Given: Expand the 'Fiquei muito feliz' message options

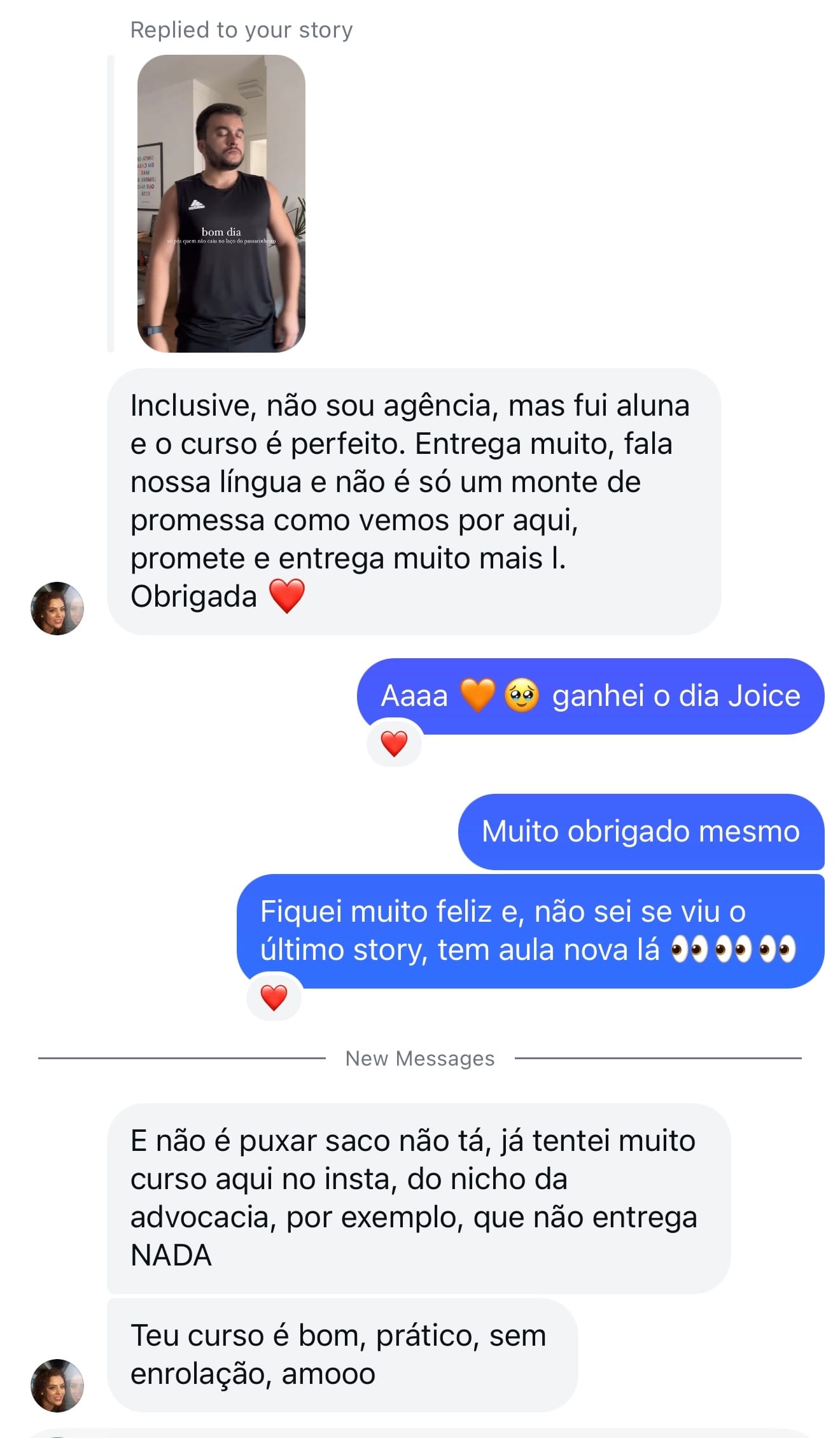Looking at the screenshot, I should pyautogui.click(x=535, y=933).
